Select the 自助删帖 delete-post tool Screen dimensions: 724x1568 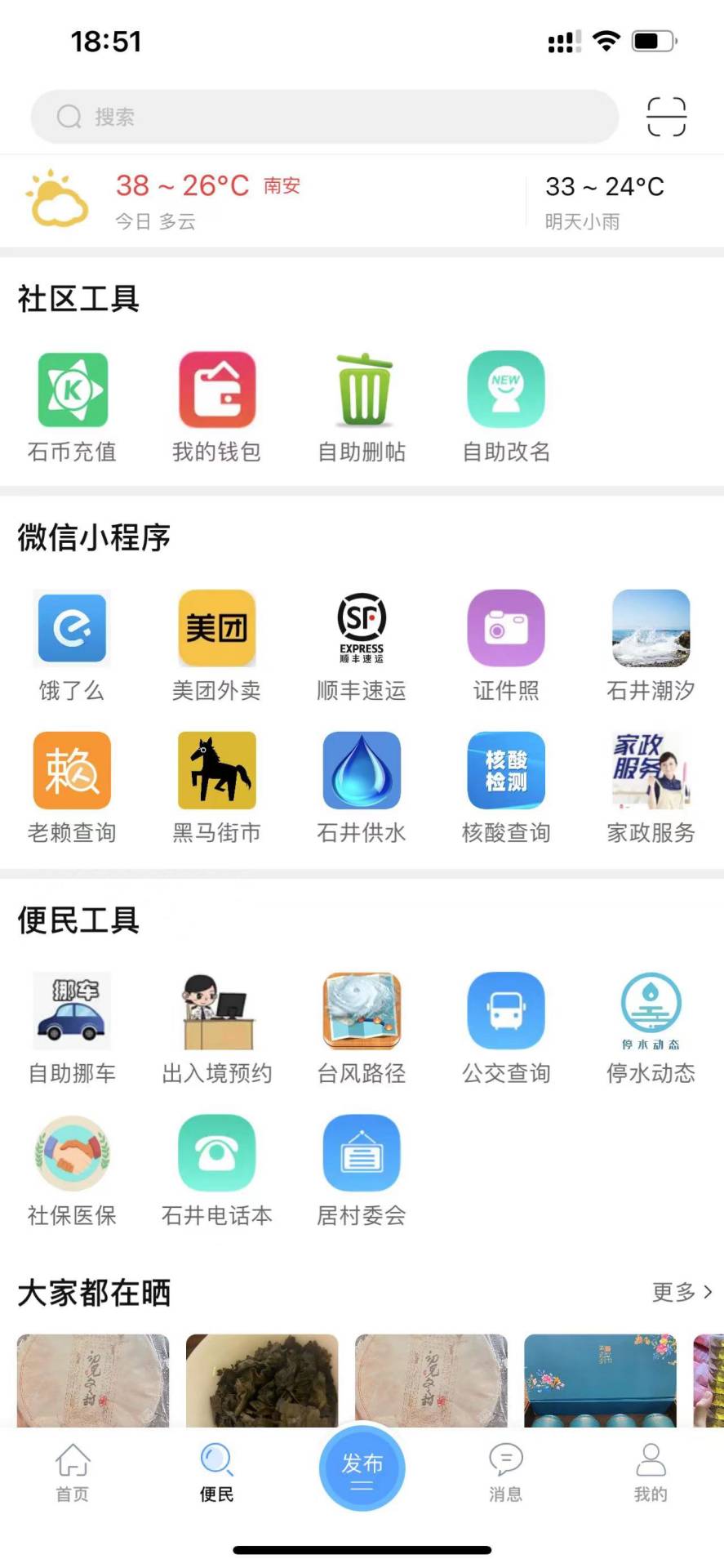pos(361,390)
